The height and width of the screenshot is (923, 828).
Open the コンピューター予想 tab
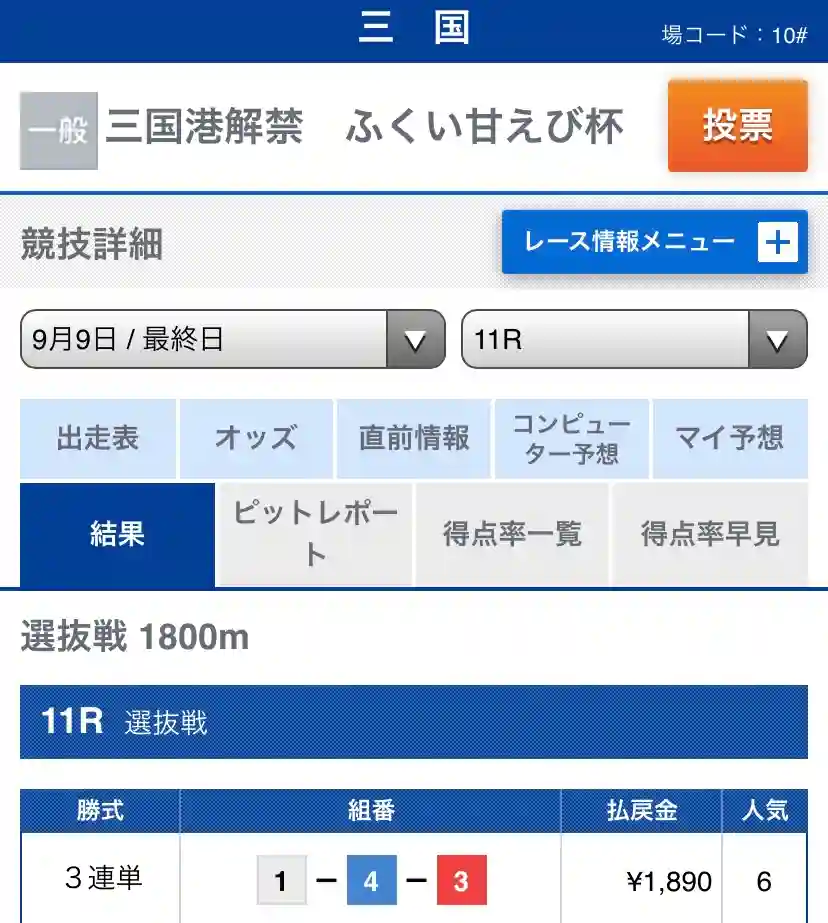(x=573, y=438)
